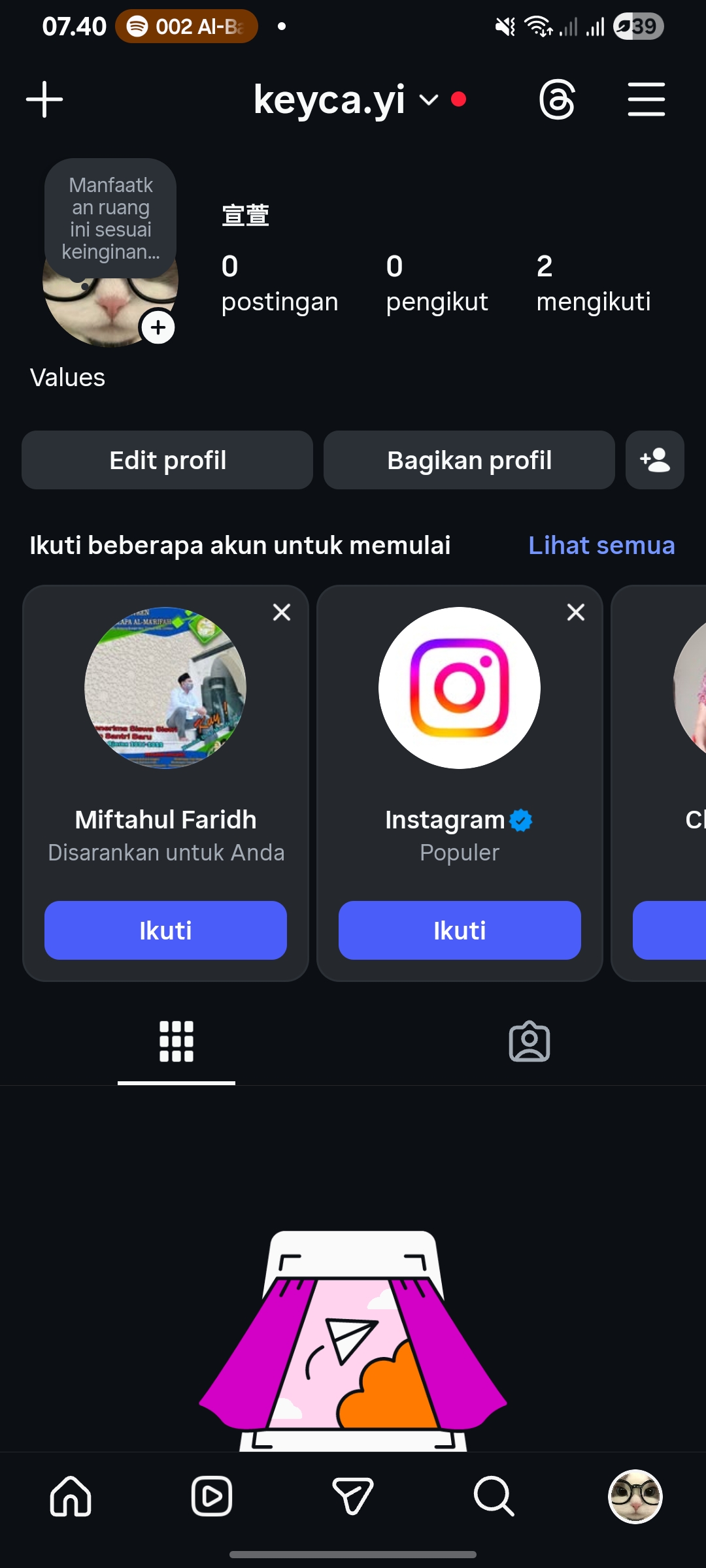This screenshot has height=1568, width=706.
Task: Open Lihat semua suggested accounts
Action: 601,546
